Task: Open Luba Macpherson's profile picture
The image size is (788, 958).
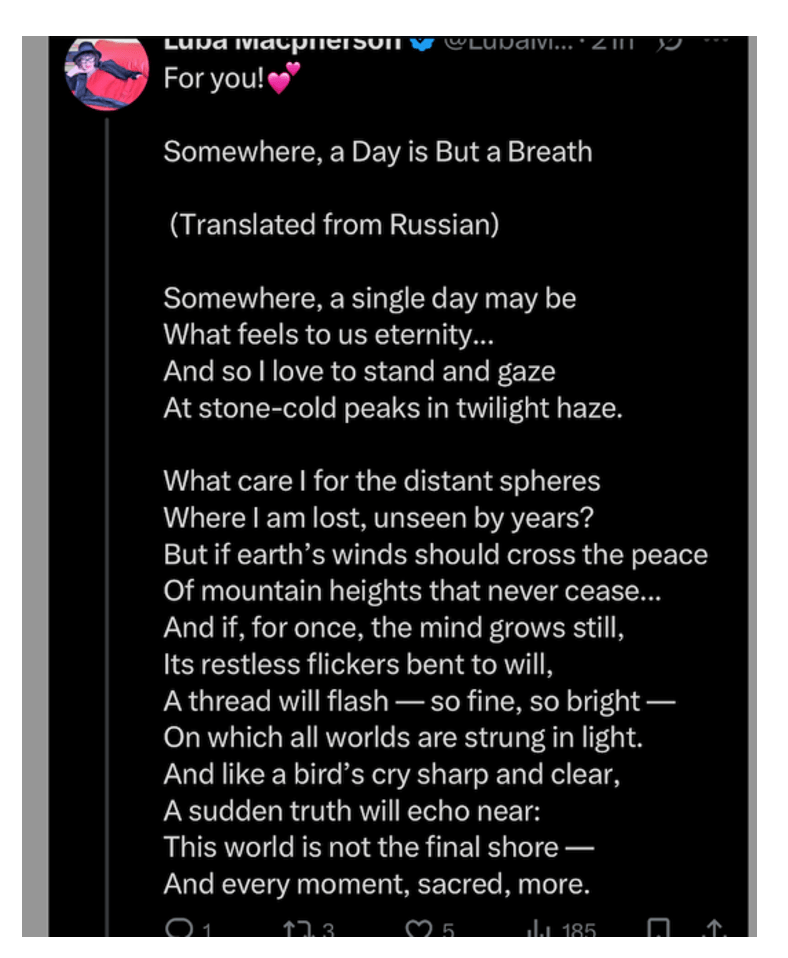Action: click(106, 73)
